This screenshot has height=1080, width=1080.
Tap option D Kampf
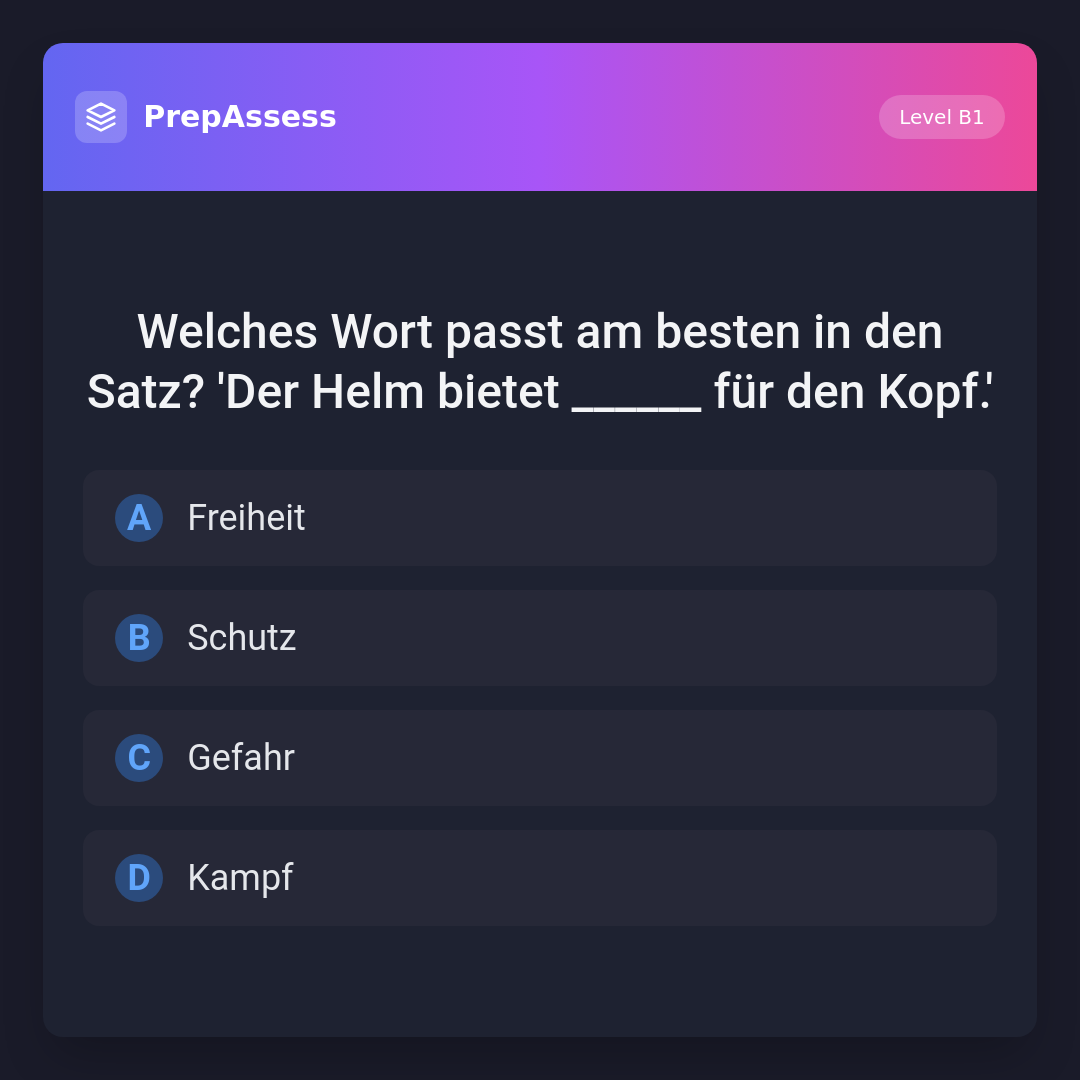(540, 878)
